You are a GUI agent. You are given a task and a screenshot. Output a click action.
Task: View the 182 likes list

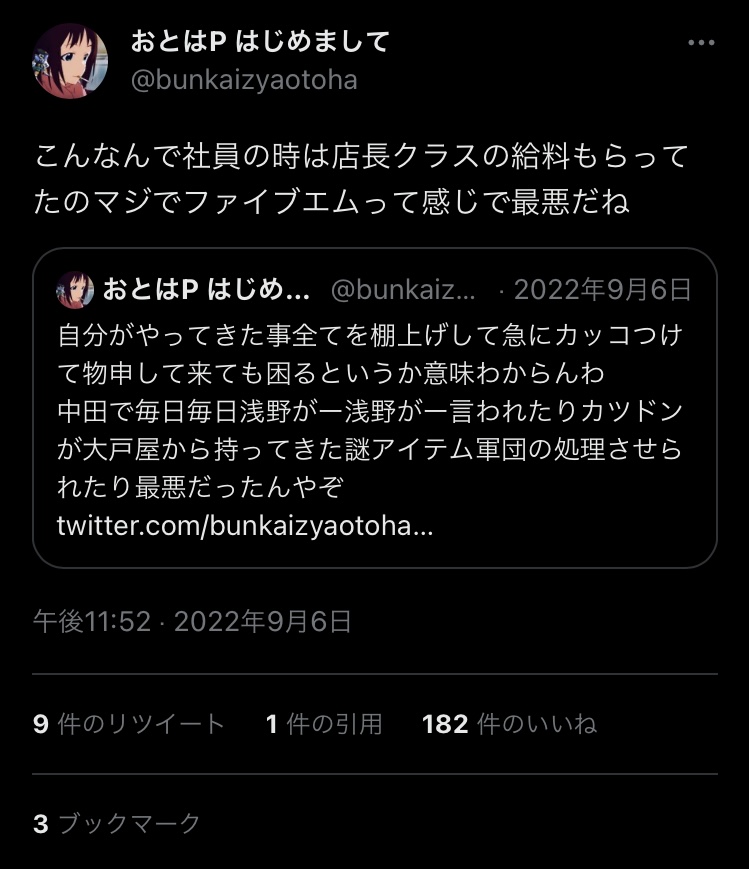(509, 724)
